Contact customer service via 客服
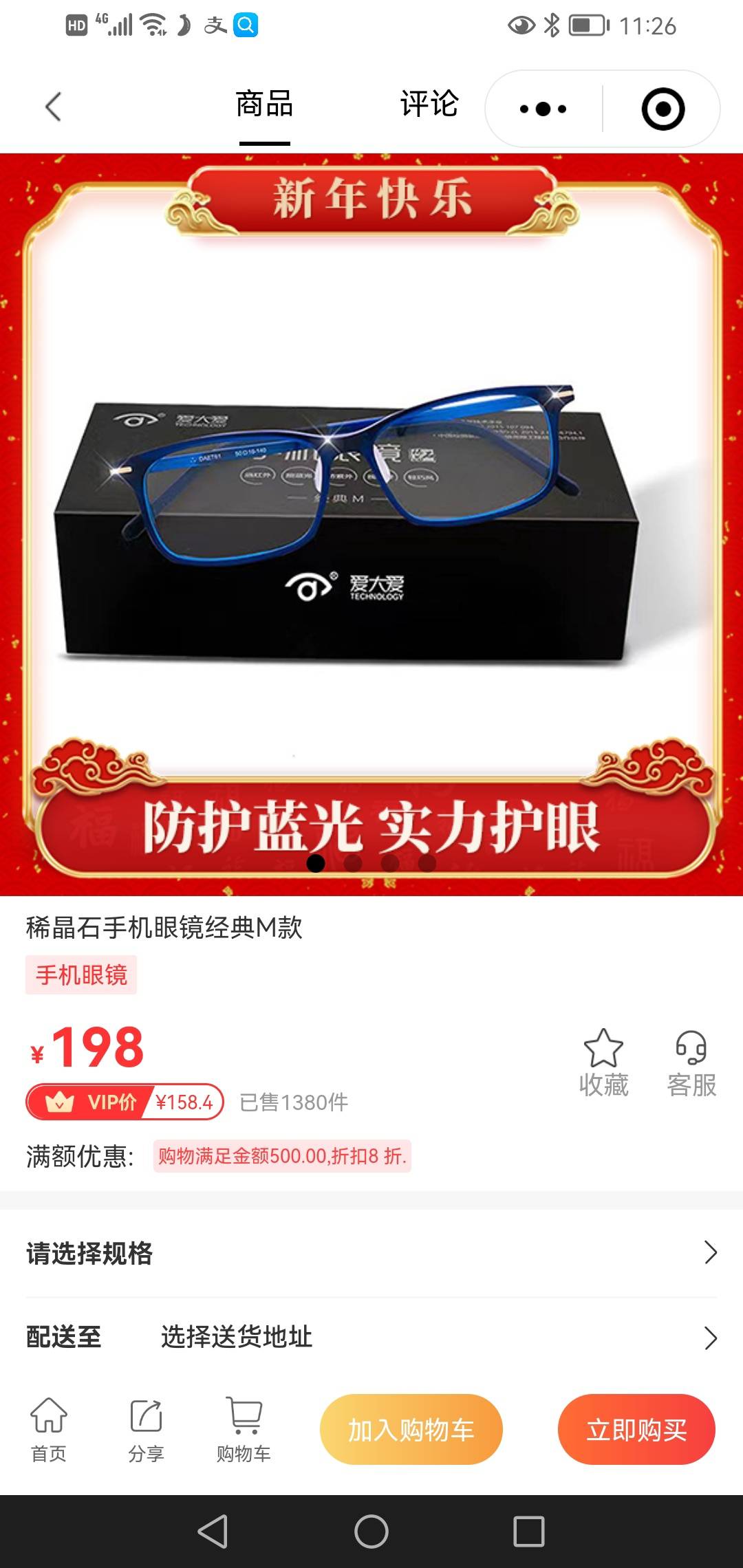The image size is (743, 1568). [x=691, y=1063]
